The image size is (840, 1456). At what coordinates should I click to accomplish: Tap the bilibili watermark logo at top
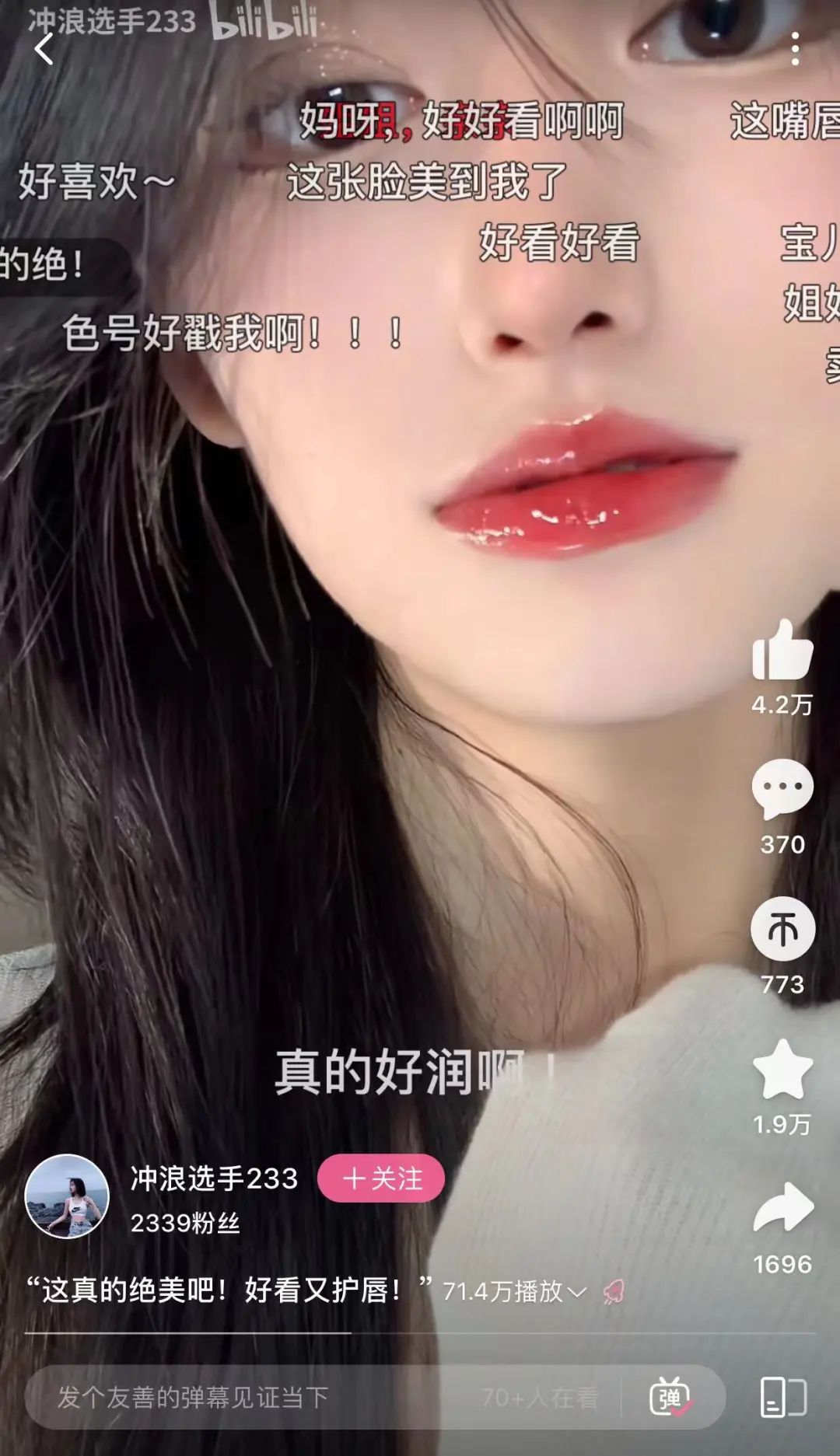pos(261,23)
